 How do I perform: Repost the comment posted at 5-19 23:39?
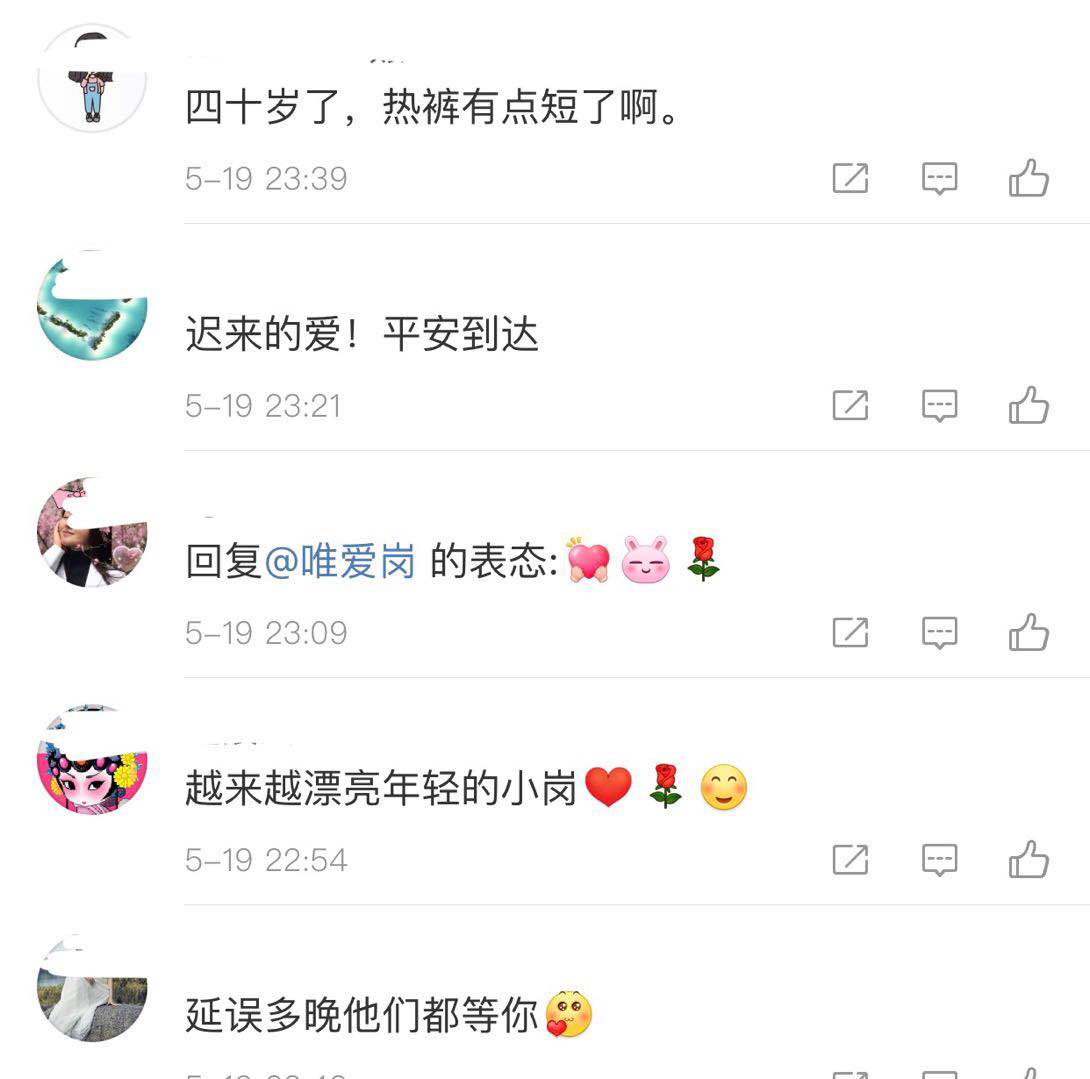pyautogui.click(x=850, y=179)
